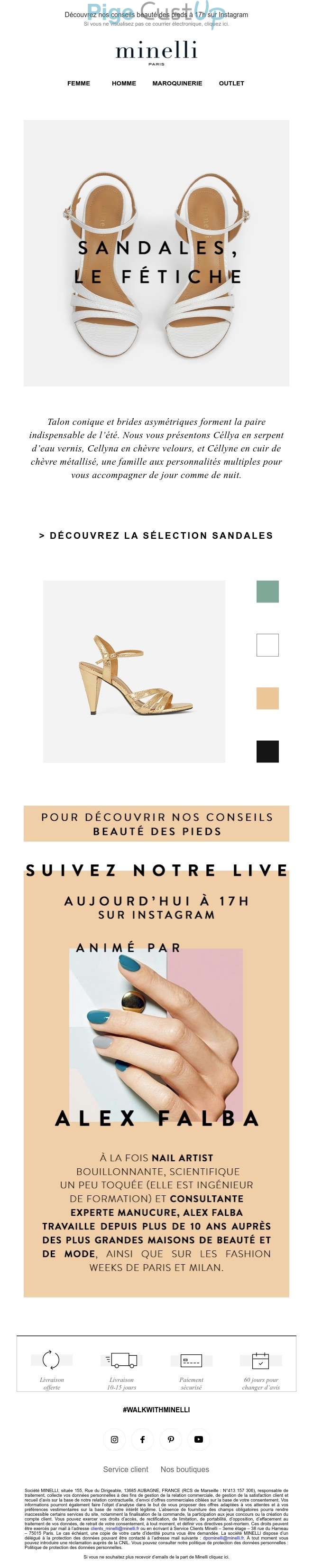Tap Découvrez la sélection sandales link

[x=156, y=535]
